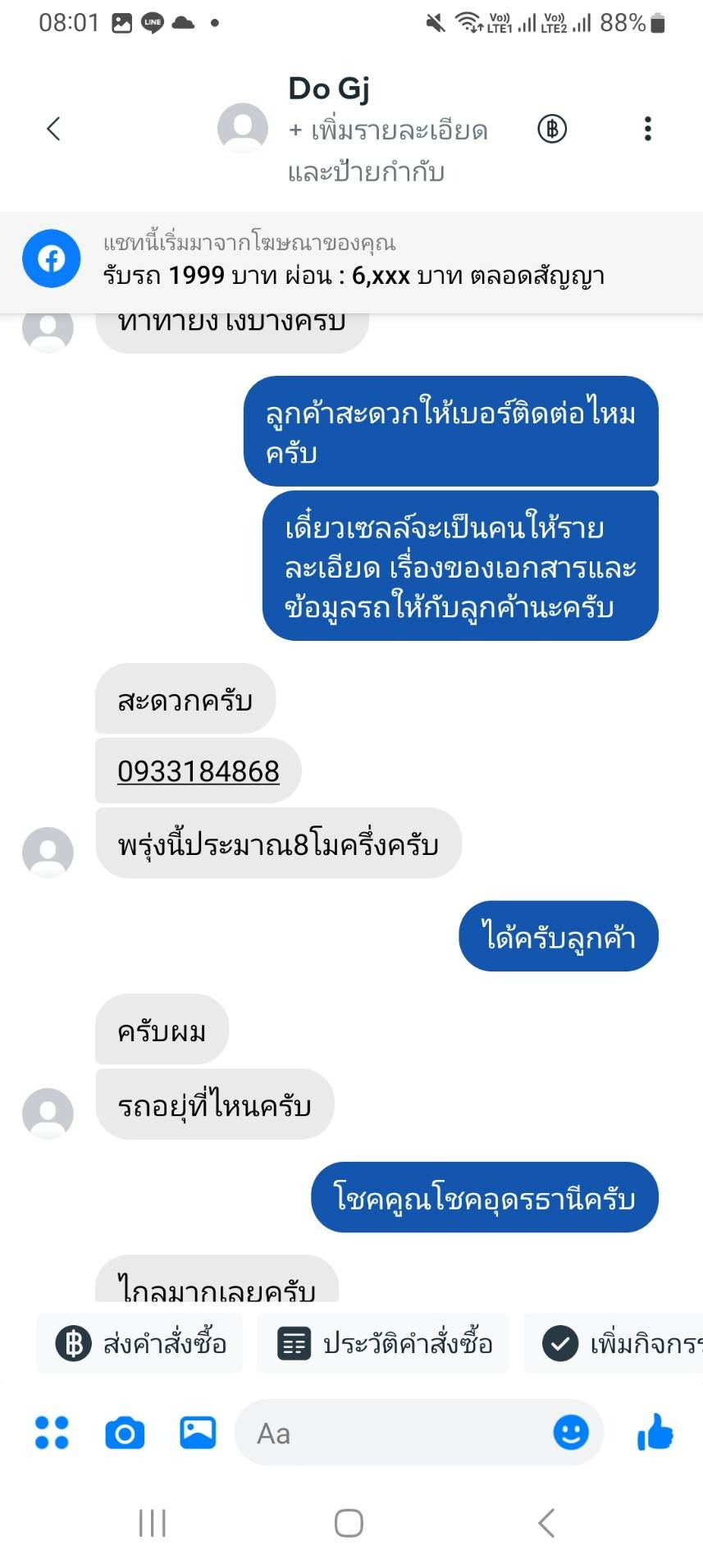Open ประวัติคำสั่งซื้อ order history

coord(383,1343)
